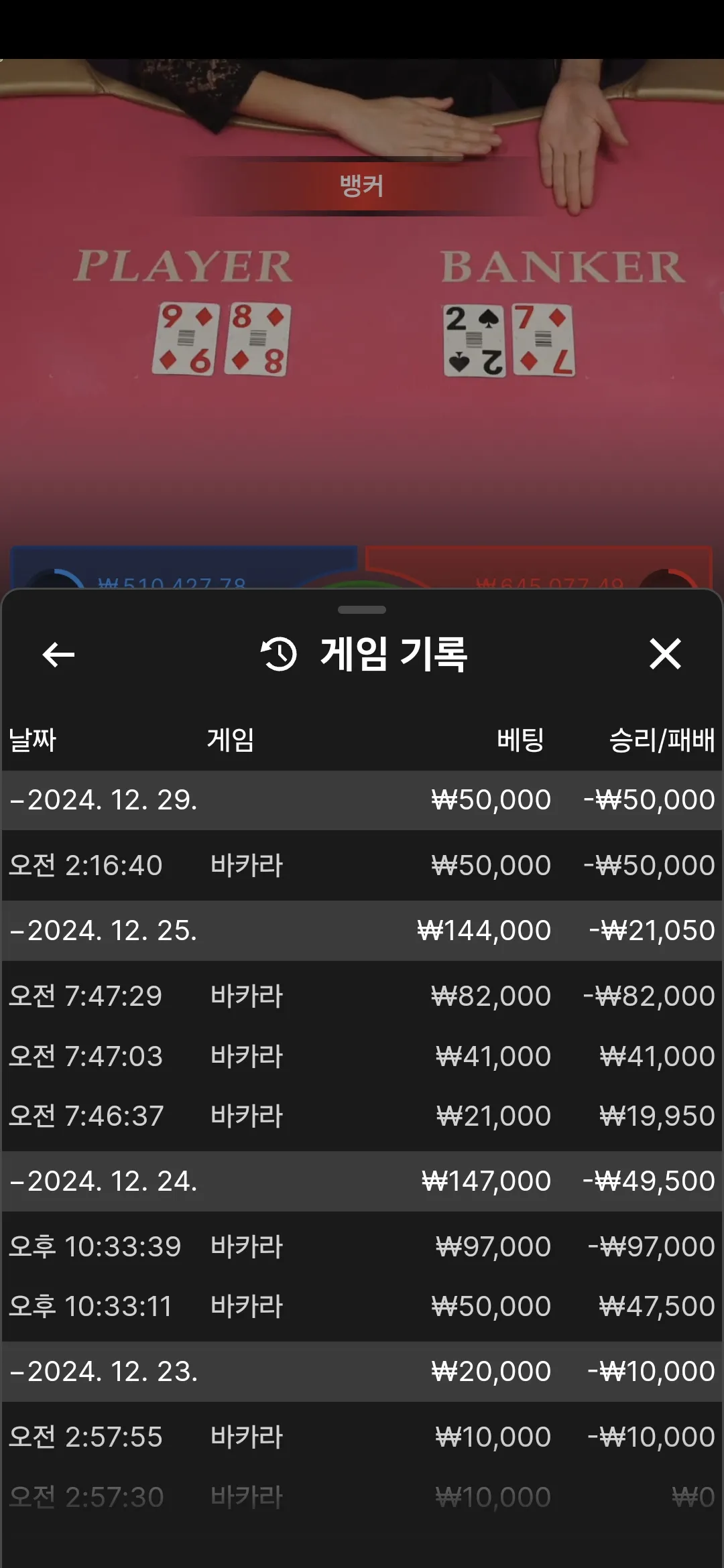View the 오후 10:33:11 round details
724x1568 pixels.
tap(362, 1306)
